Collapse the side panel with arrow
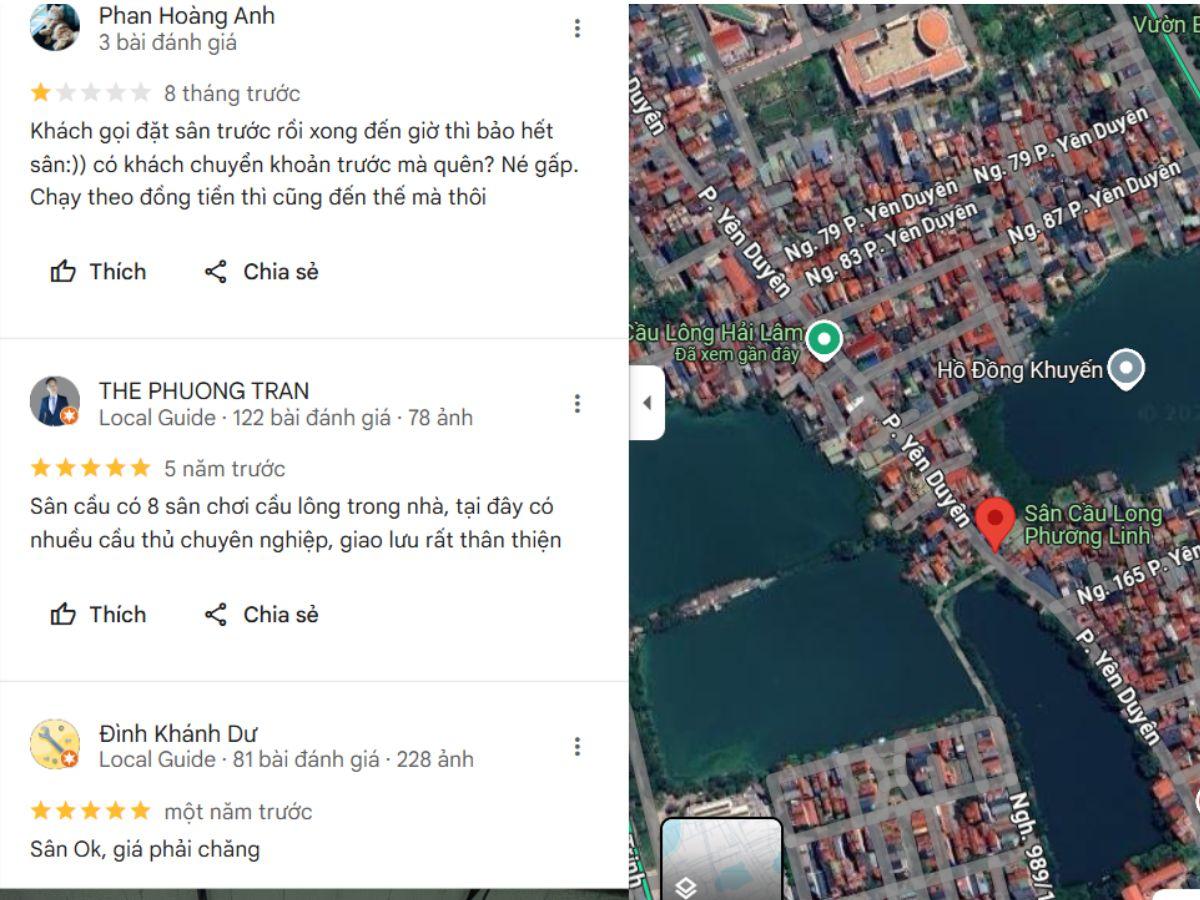The height and width of the screenshot is (900, 1200). (x=646, y=403)
